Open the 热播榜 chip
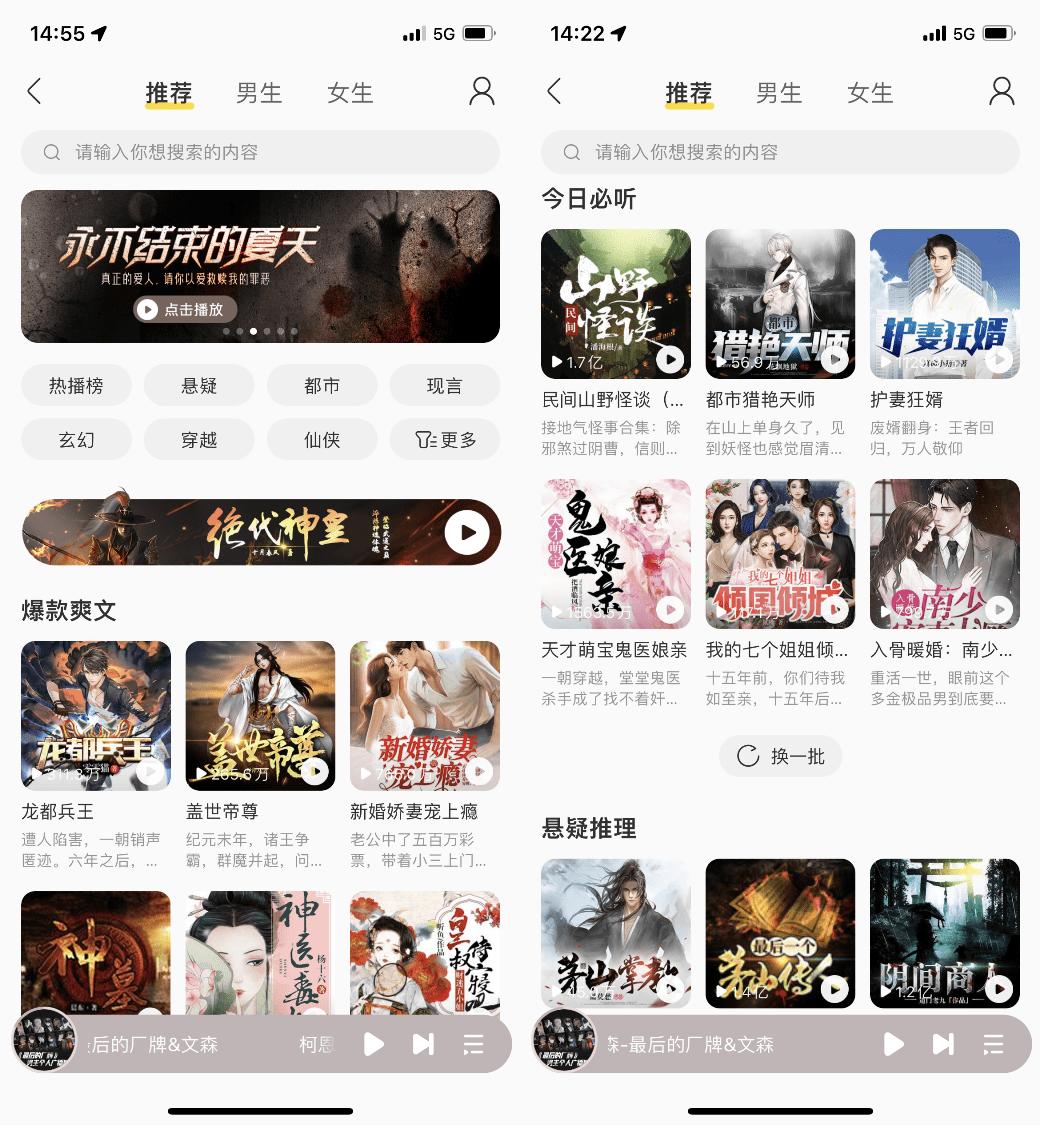 click(76, 385)
